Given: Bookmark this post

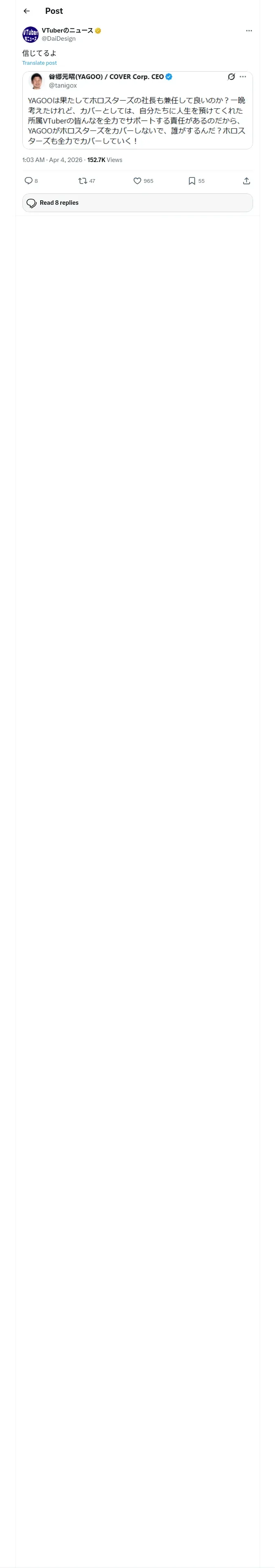Looking at the screenshot, I should [191, 181].
